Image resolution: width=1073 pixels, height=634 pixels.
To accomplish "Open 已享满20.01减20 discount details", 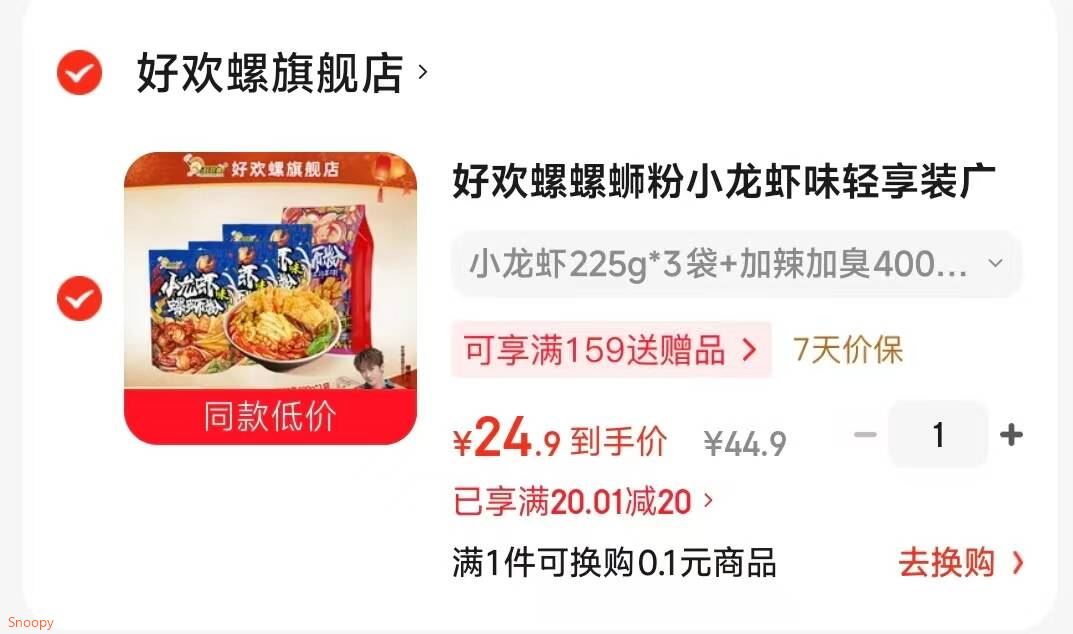I will pyautogui.click(x=583, y=502).
